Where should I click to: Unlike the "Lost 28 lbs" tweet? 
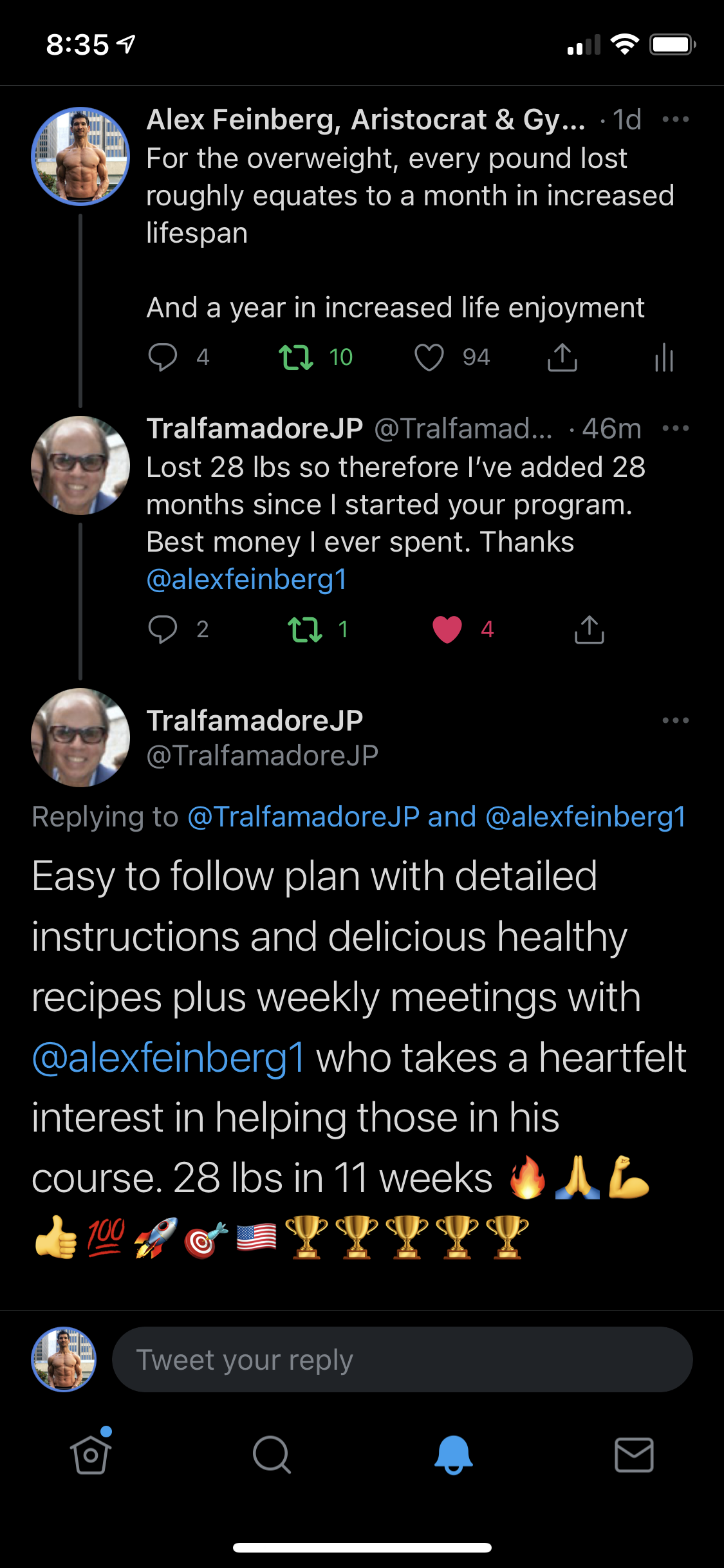pos(447,630)
